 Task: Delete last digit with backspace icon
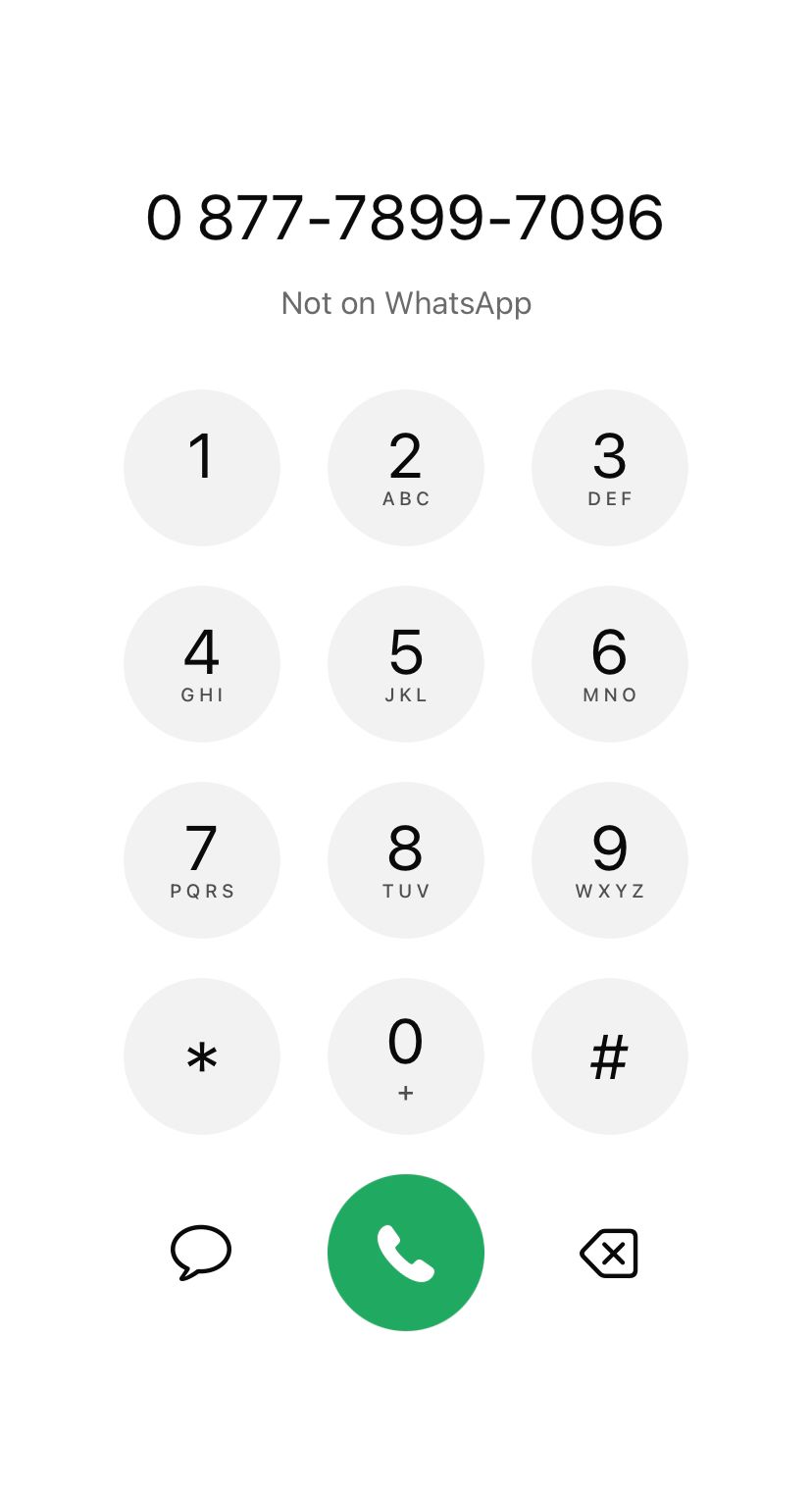click(x=609, y=1253)
